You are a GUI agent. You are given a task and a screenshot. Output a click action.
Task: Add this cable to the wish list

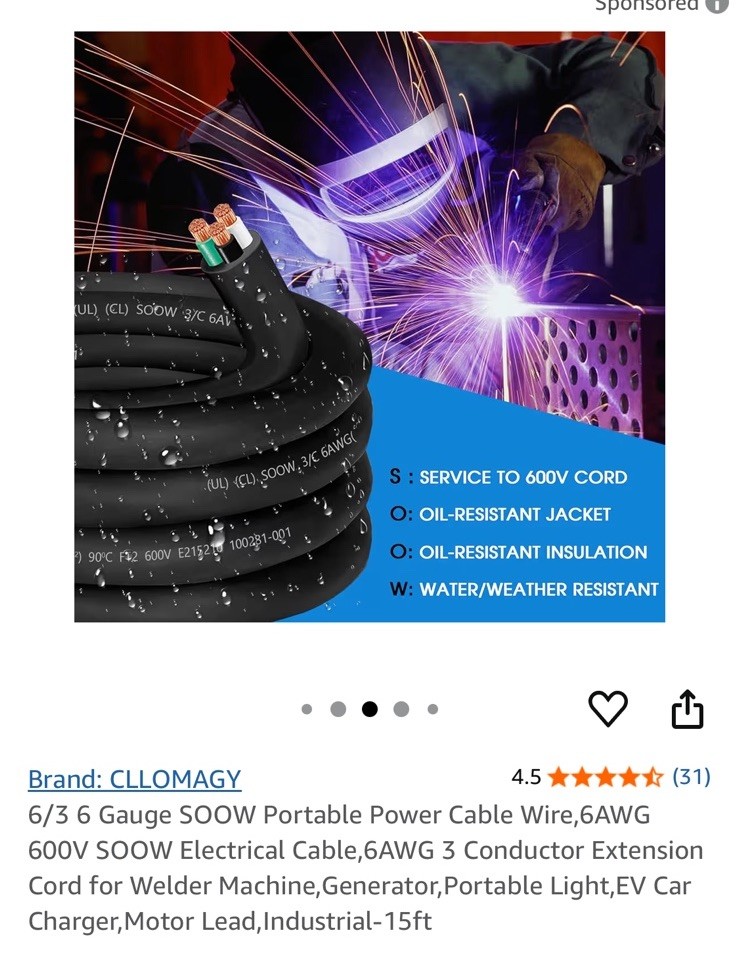point(607,709)
